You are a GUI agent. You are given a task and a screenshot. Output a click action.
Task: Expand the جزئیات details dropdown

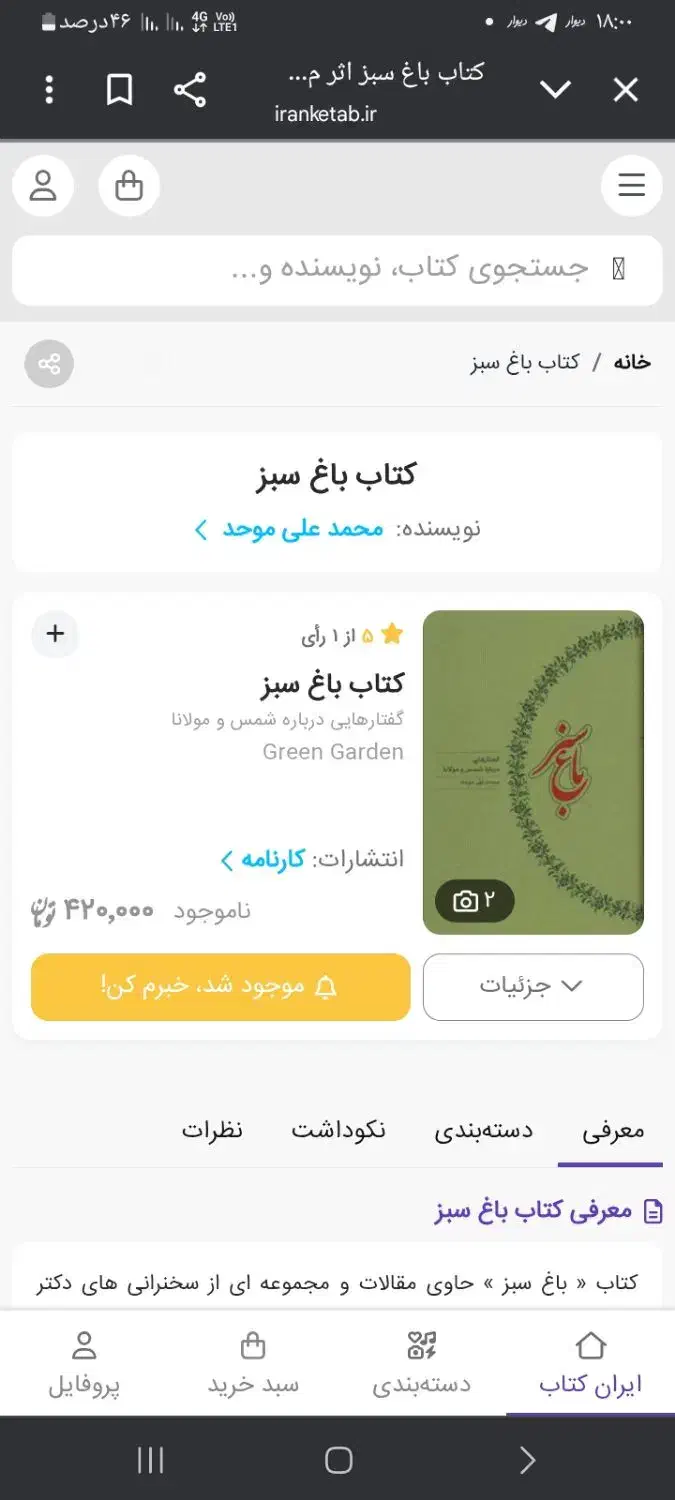tap(533, 986)
